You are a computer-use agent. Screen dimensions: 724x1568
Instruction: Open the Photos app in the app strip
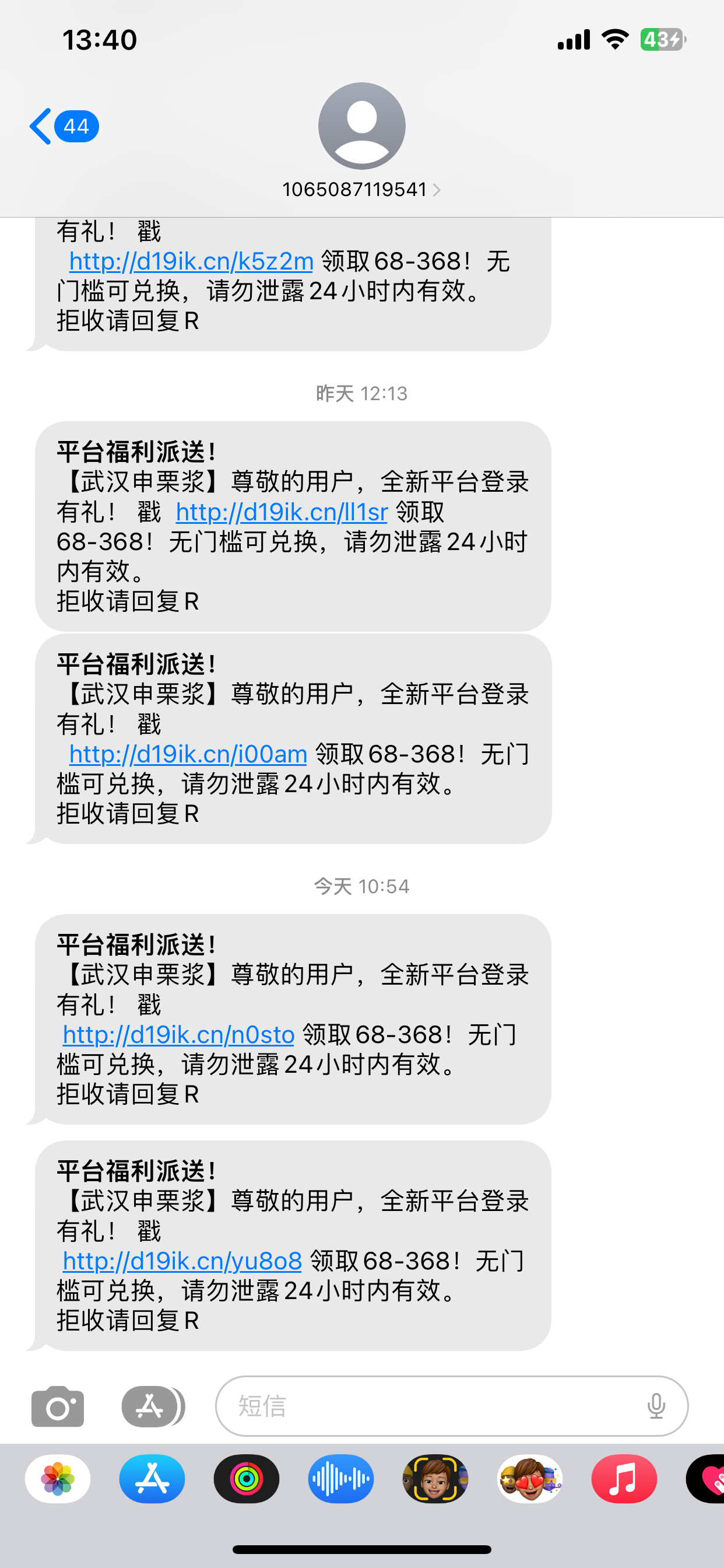58,1479
